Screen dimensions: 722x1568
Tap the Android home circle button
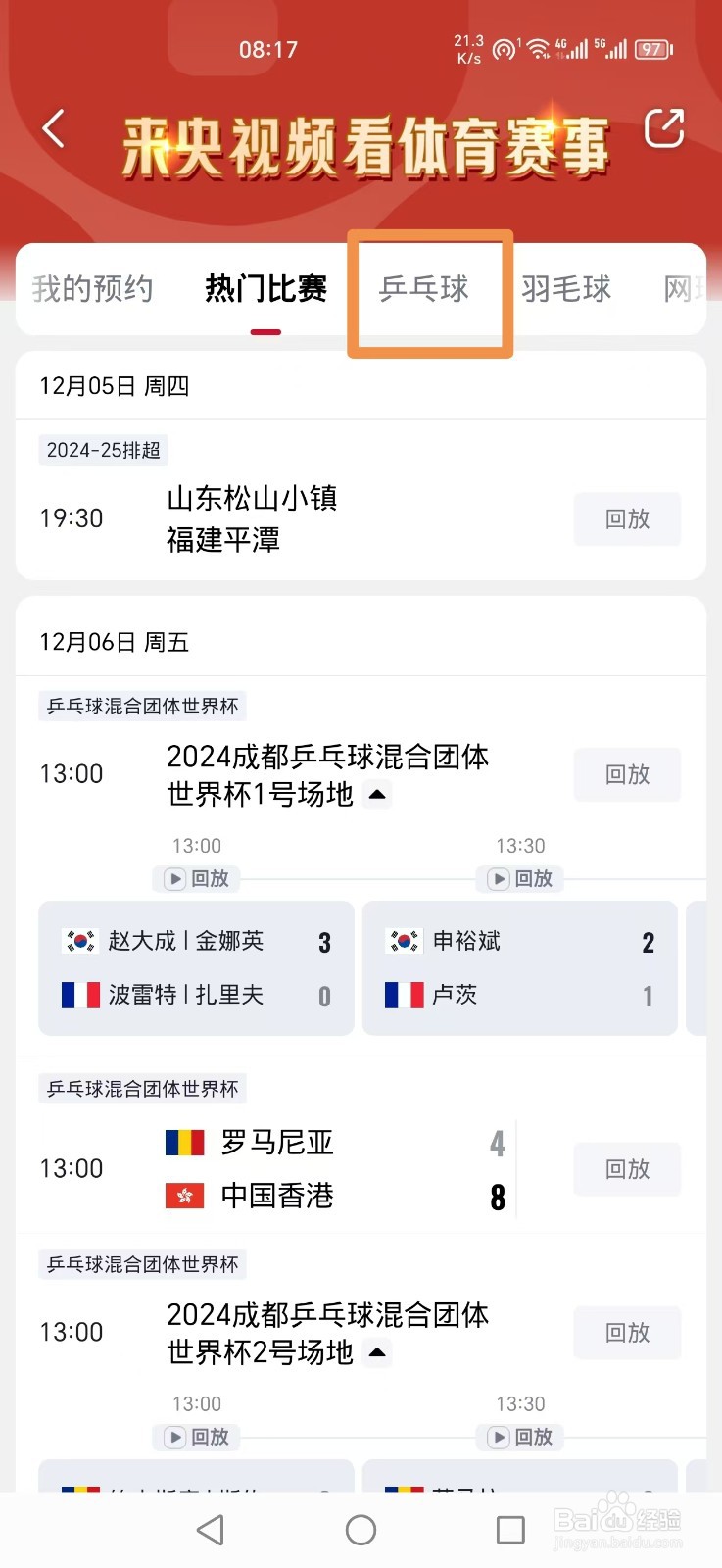pyautogui.click(x=361, y=1529)
